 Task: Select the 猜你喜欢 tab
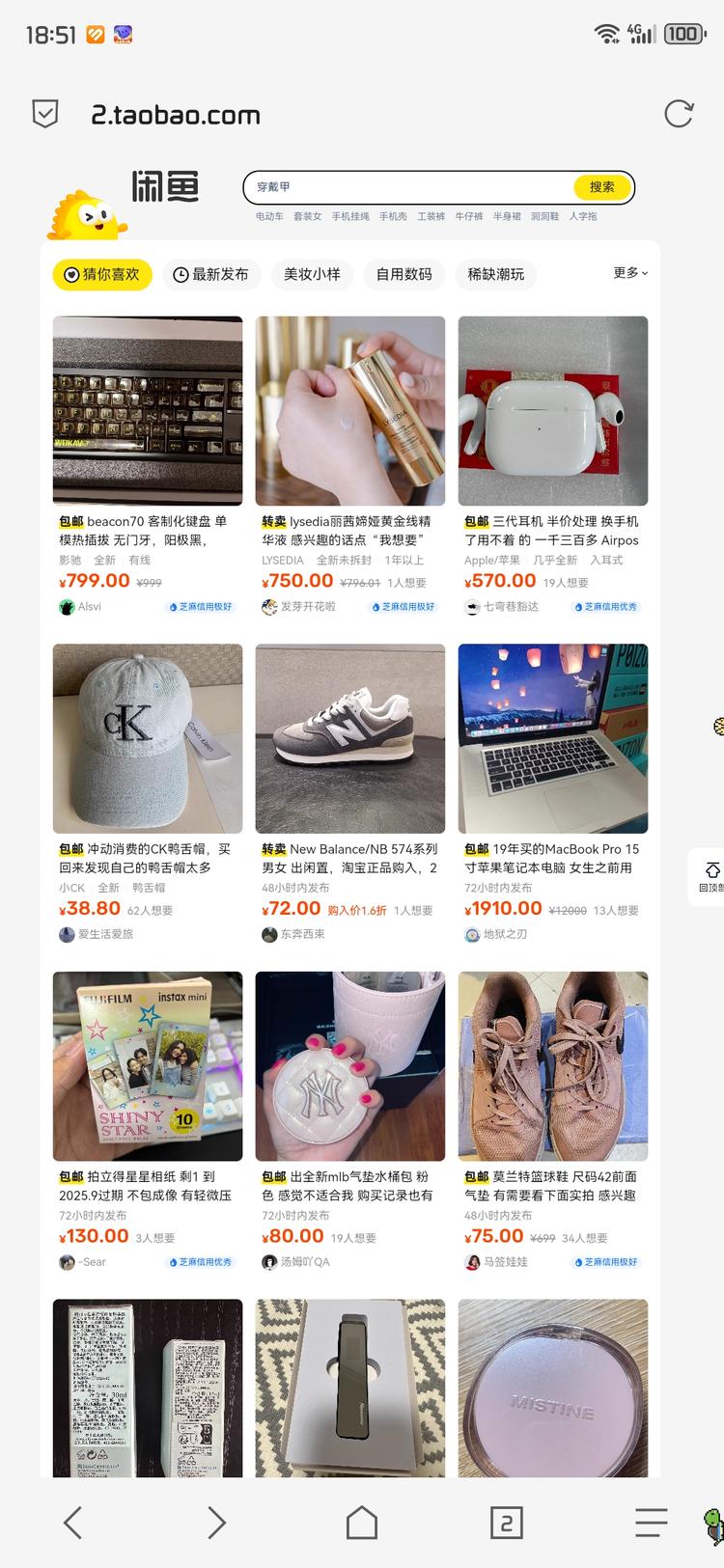101,274
